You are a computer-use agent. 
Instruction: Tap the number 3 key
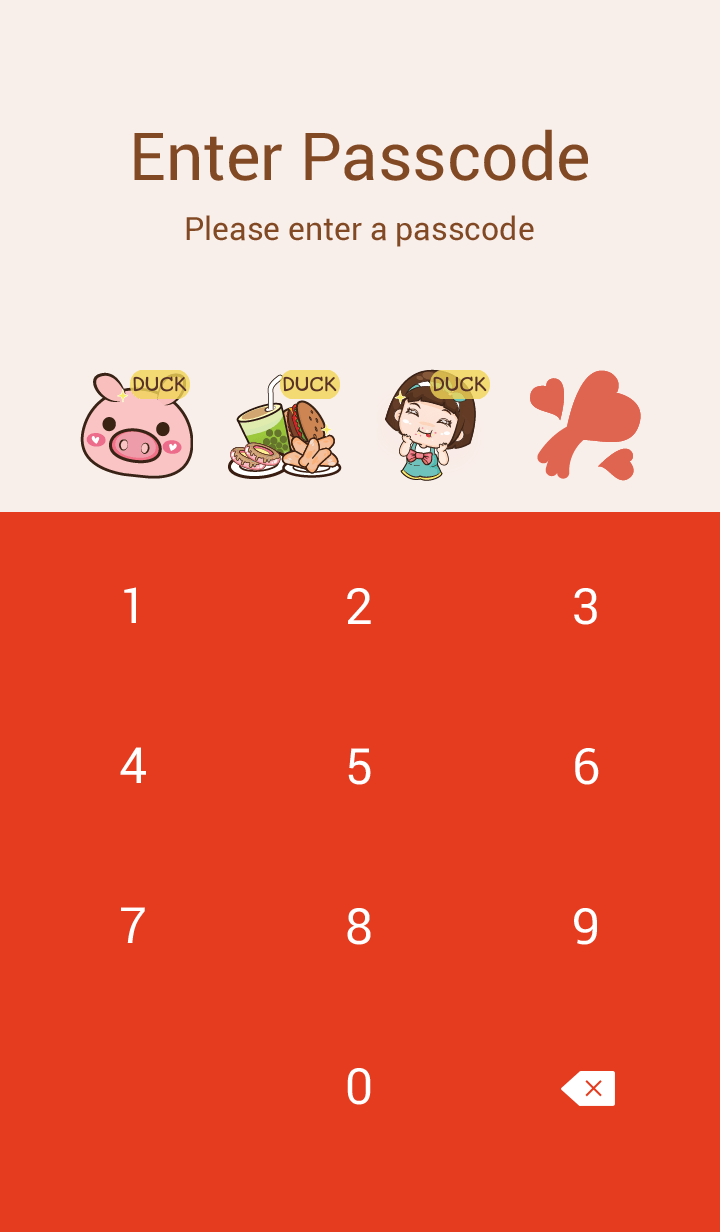586,607
